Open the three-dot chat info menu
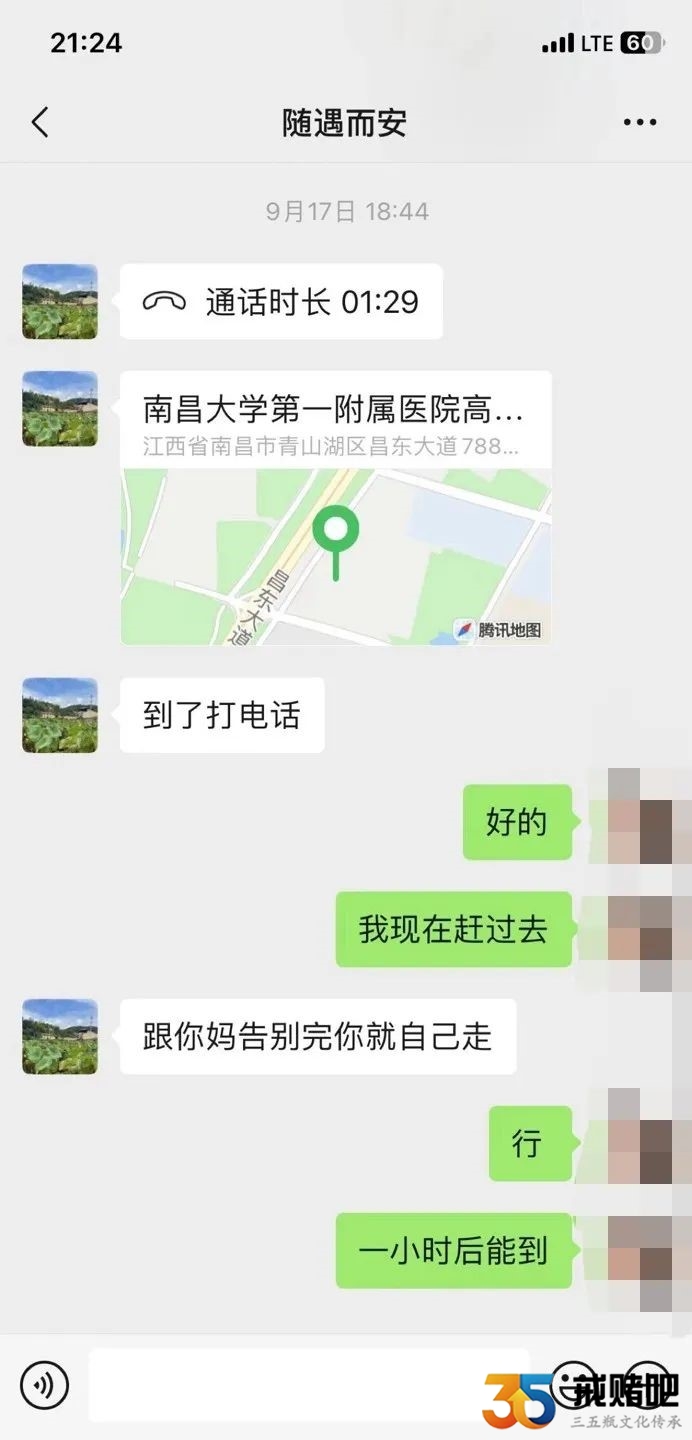This screenshot has width=692, height=1440. coord(639,123)
